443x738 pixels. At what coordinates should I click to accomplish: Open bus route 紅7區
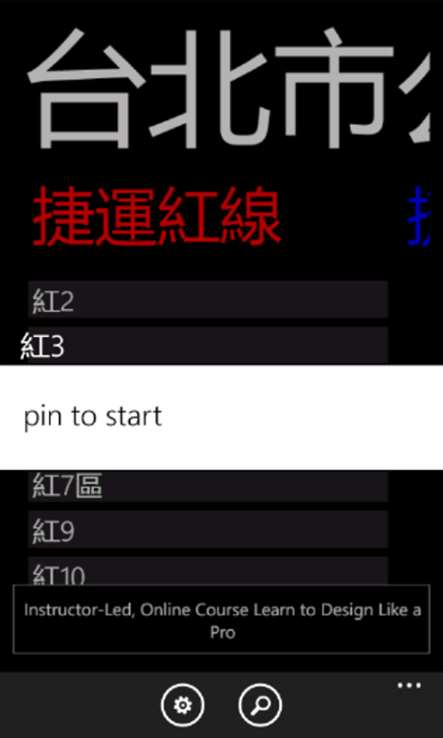[208, 486]
